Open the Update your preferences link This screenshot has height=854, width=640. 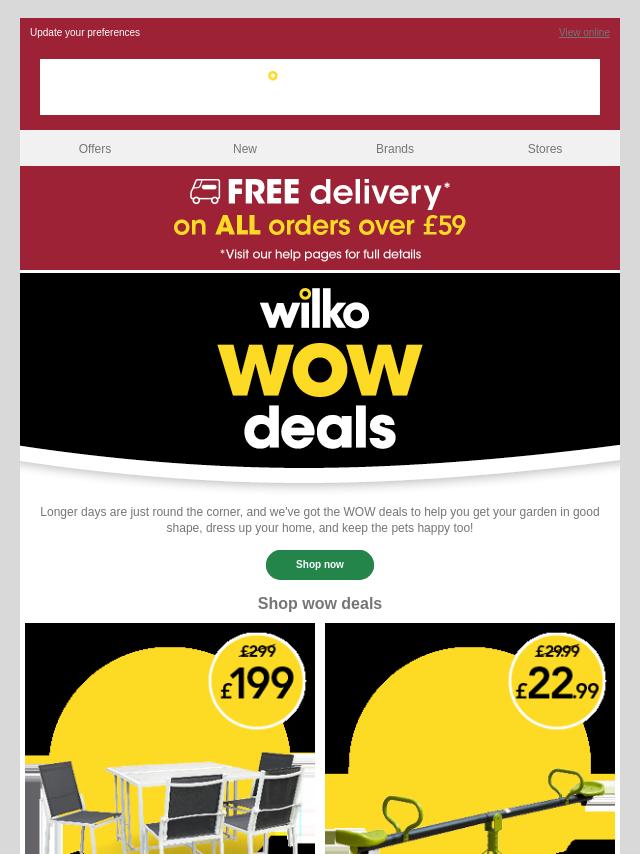pyautogui.click(x=85, y=33)
